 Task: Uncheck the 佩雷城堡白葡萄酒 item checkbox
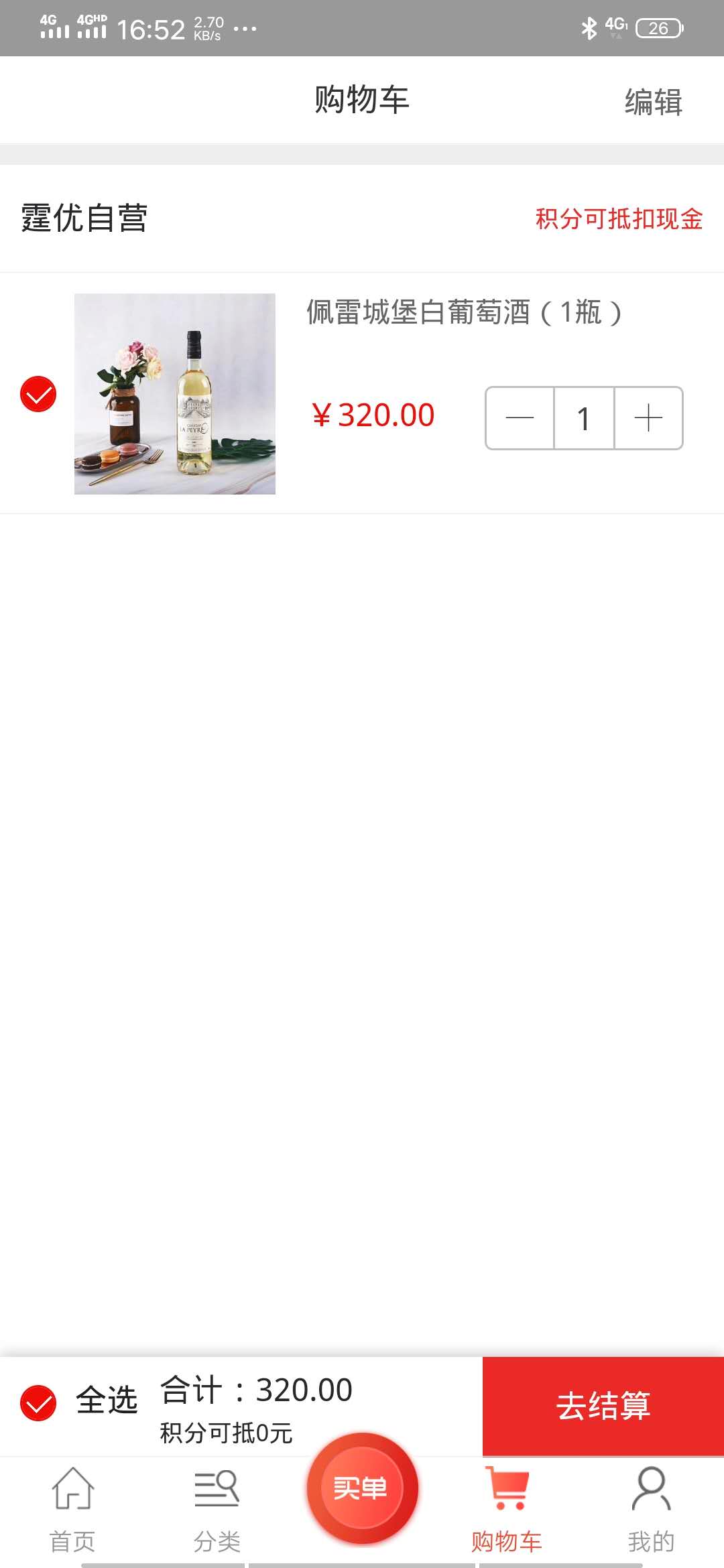click(x=38, y=394)
